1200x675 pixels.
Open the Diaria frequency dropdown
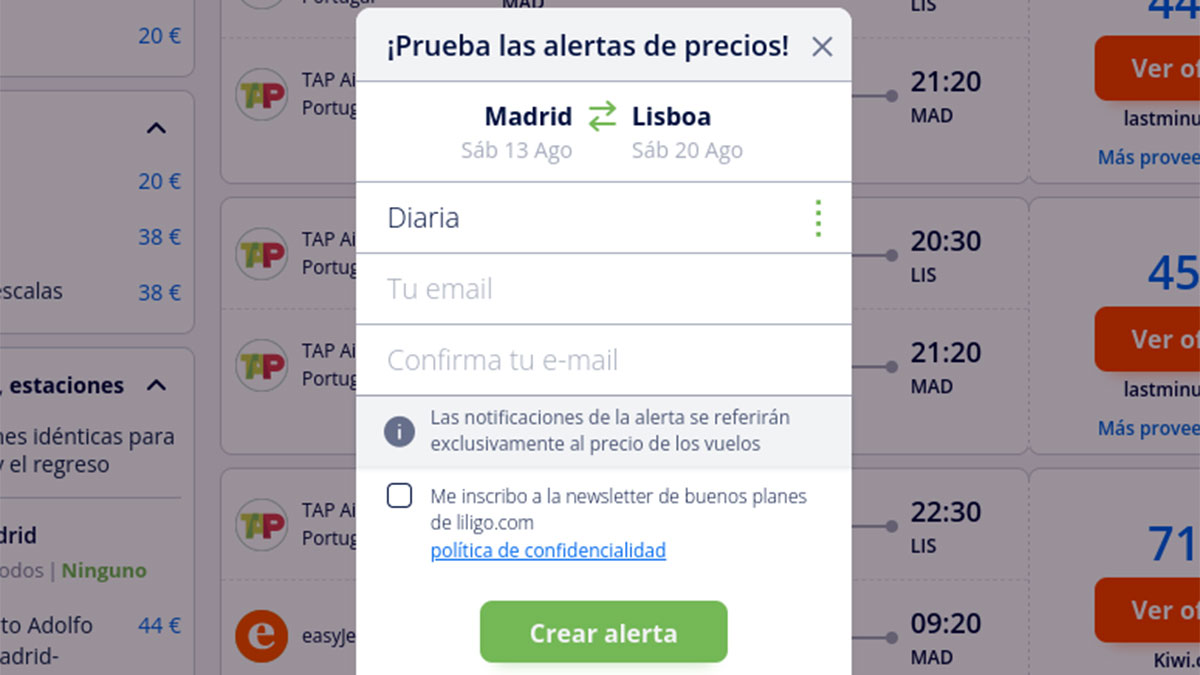point(603,218)
